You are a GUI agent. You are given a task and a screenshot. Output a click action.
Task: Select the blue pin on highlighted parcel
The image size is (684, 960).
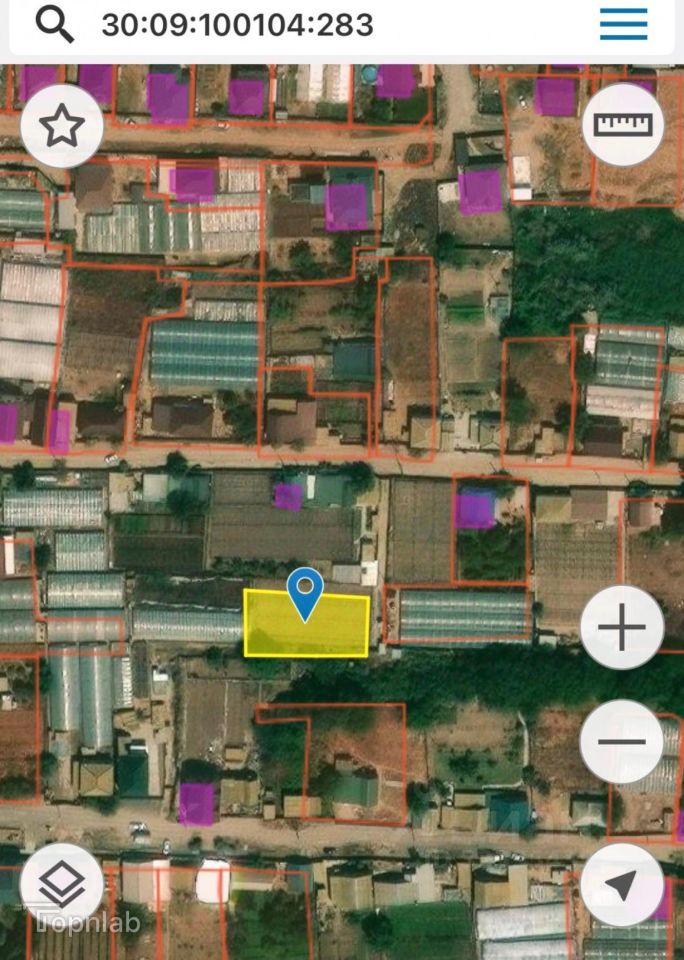(x=305, y=590)
